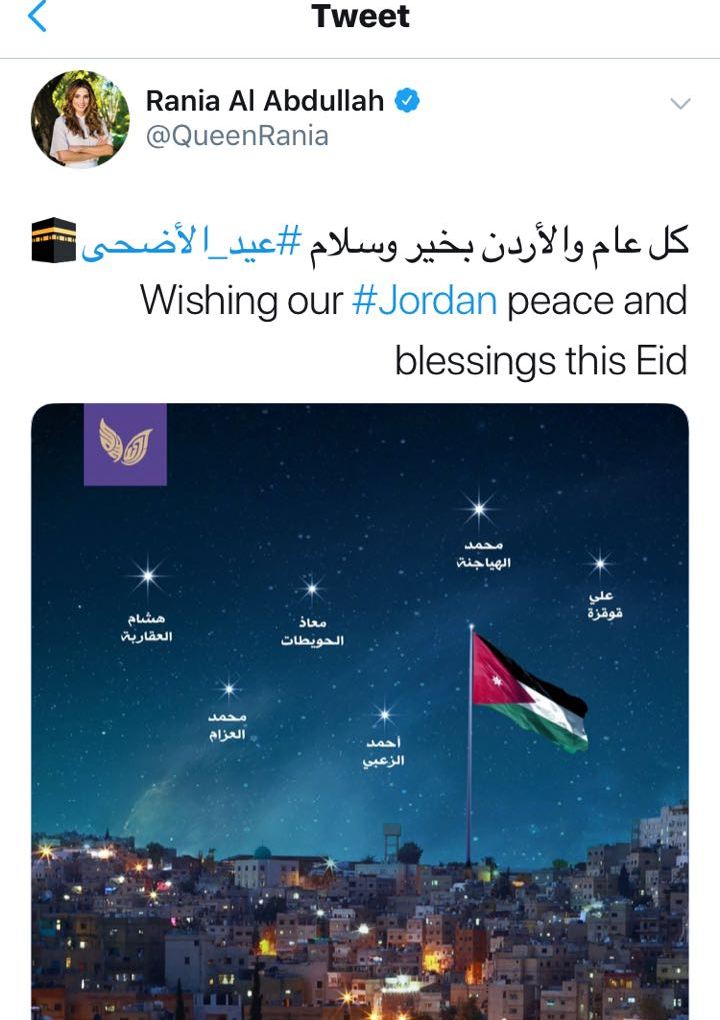Viewport: 720px width, 1020px height.
Task: Open Rania Al Abdullah's profile picture
Action: pos(80,119)
